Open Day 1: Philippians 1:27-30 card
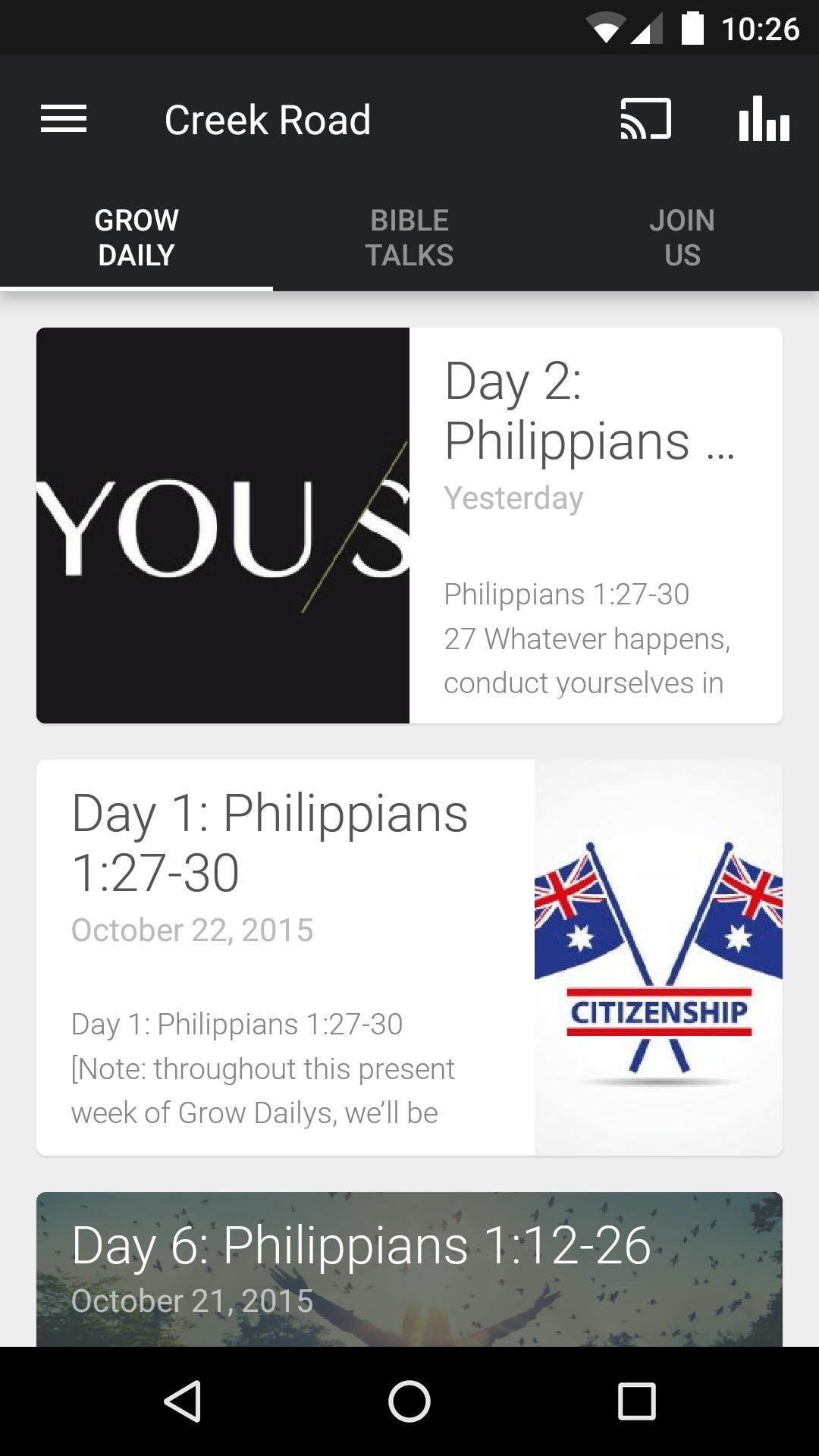The image size is (819, 1456). tap(409, 957)
